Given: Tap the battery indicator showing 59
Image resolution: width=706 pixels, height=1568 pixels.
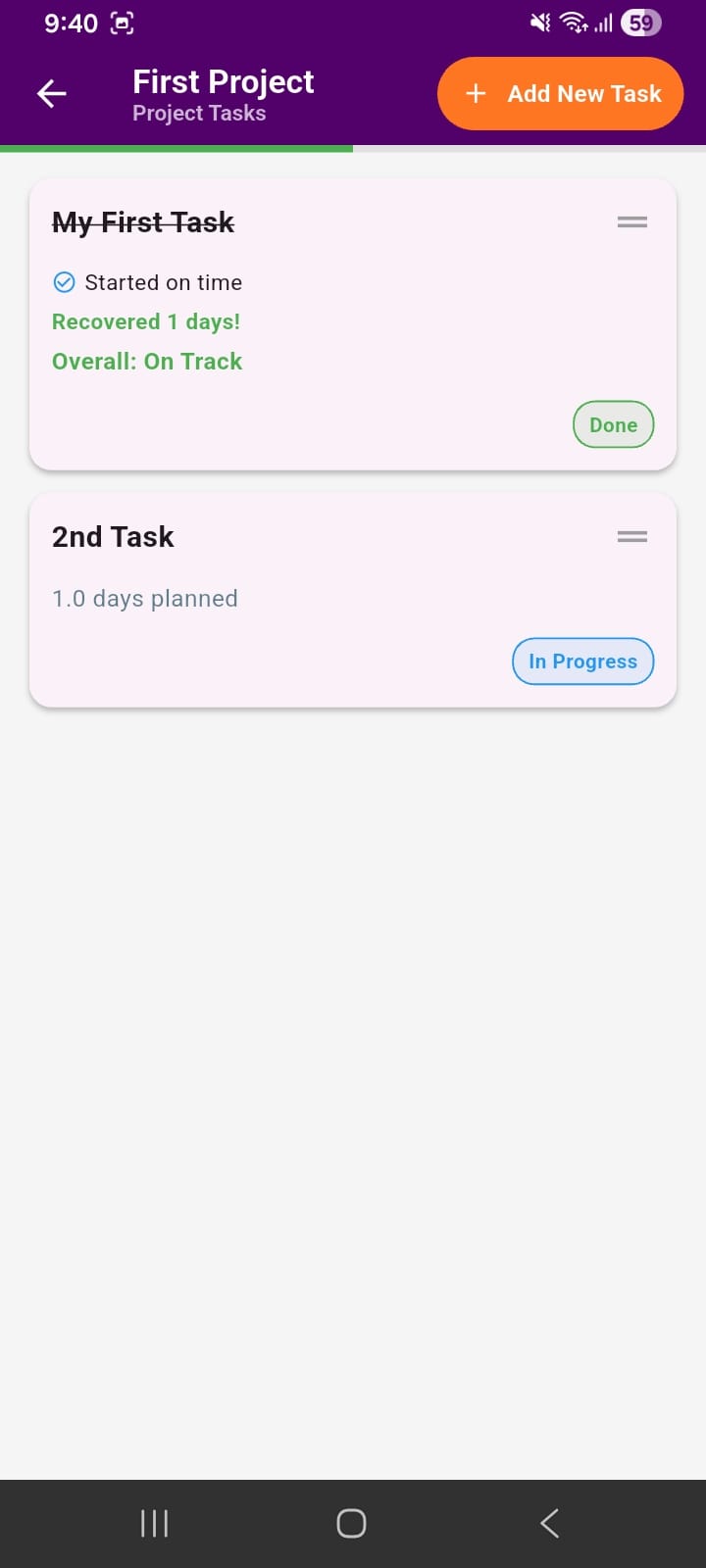Looking at the screenshot, I should point(641,22).
